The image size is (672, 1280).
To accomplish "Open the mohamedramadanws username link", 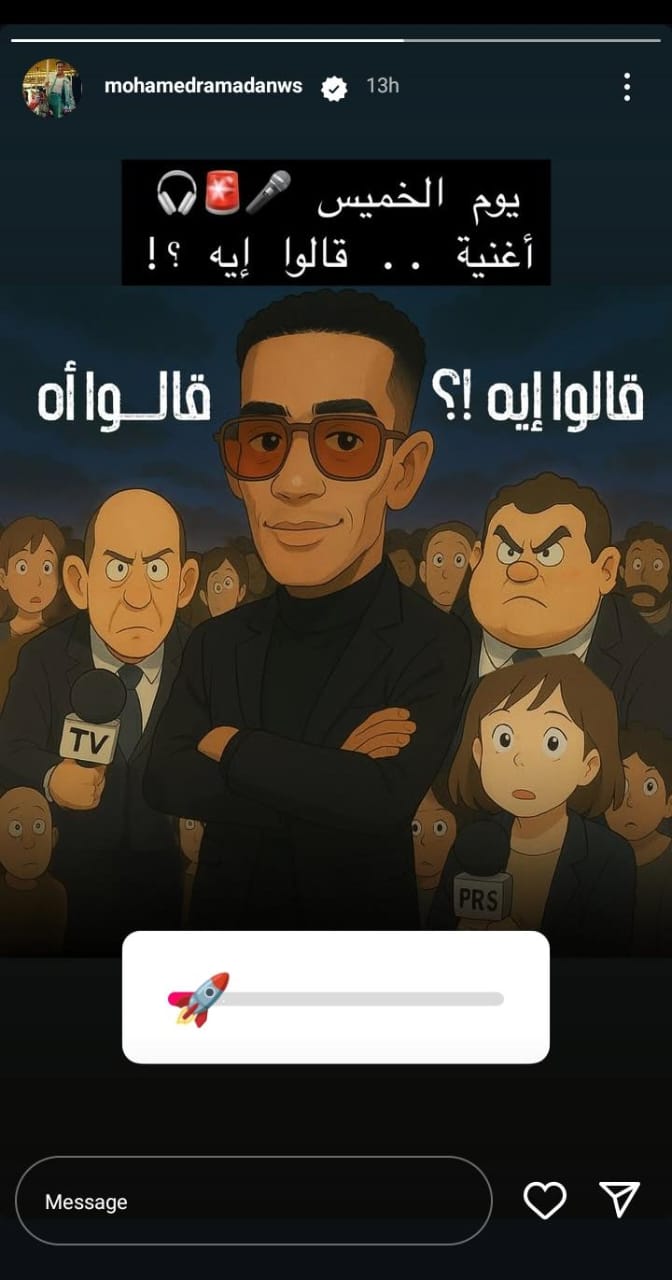I will click(203, 86).
